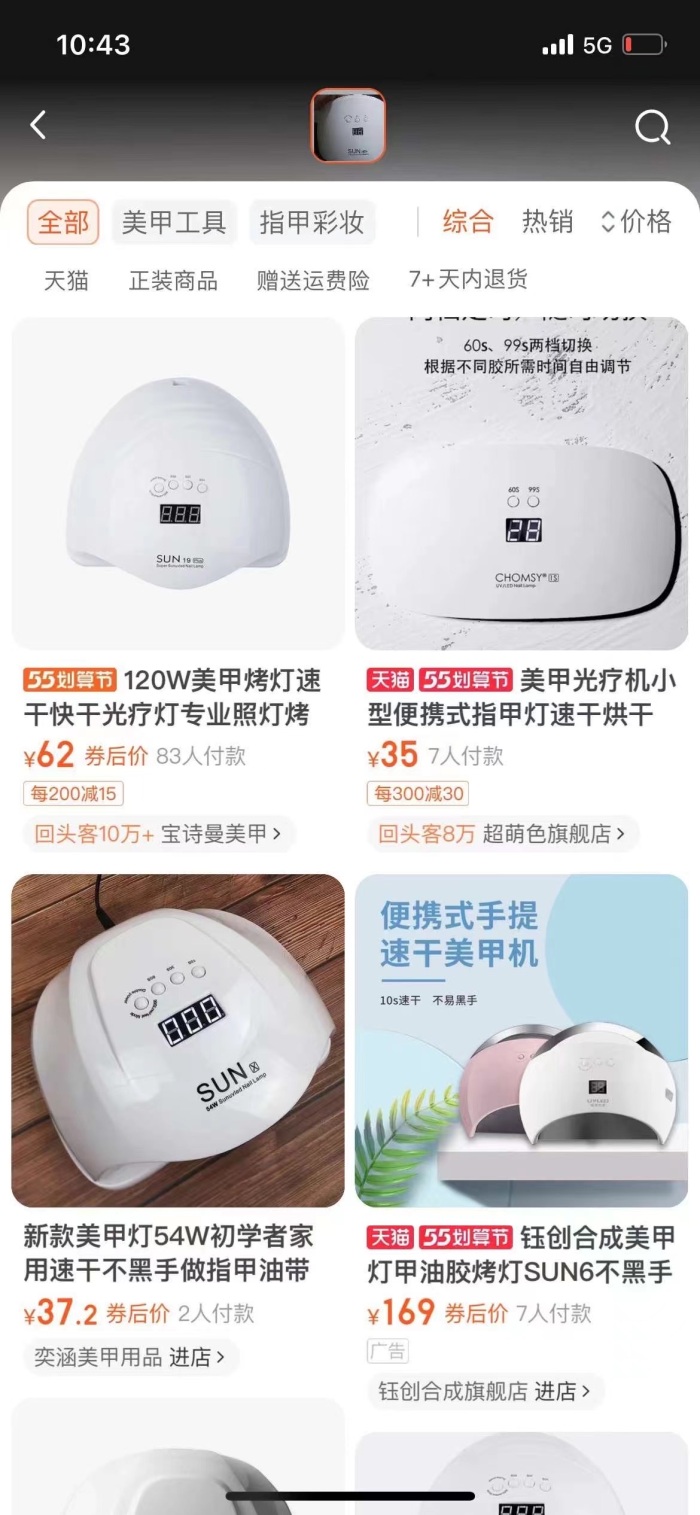Image resolution: width=700 pixels, height=1515 pixels.
Task: Open the search magnifier icon
Action: 652,127
